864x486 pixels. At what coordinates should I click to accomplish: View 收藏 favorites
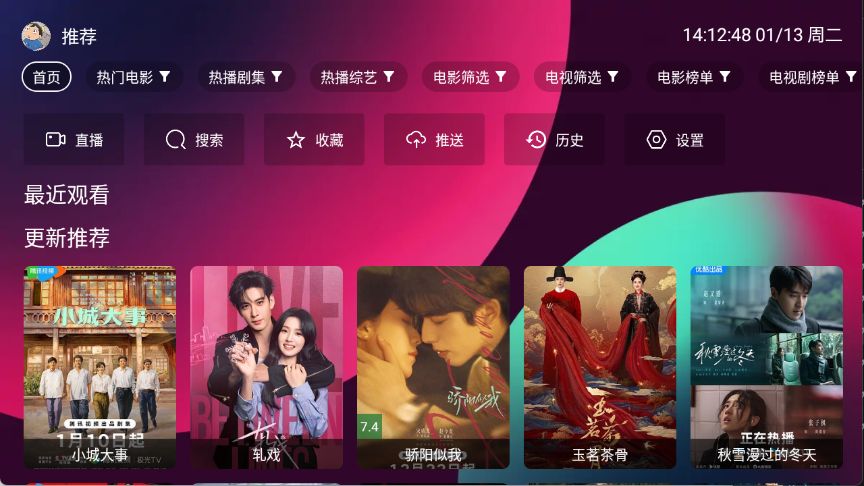(x=314, y=140)
